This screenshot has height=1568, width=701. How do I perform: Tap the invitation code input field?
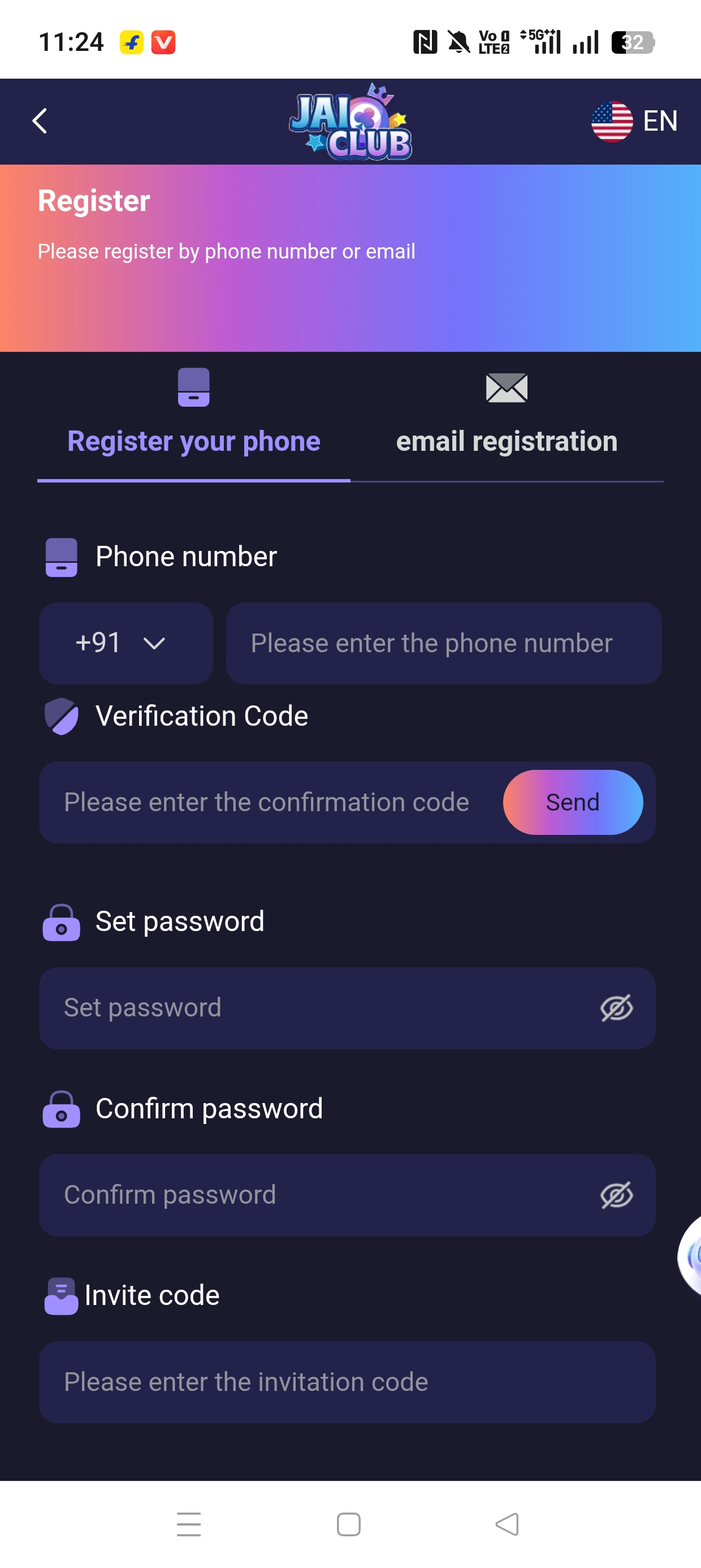(347, 1382)
